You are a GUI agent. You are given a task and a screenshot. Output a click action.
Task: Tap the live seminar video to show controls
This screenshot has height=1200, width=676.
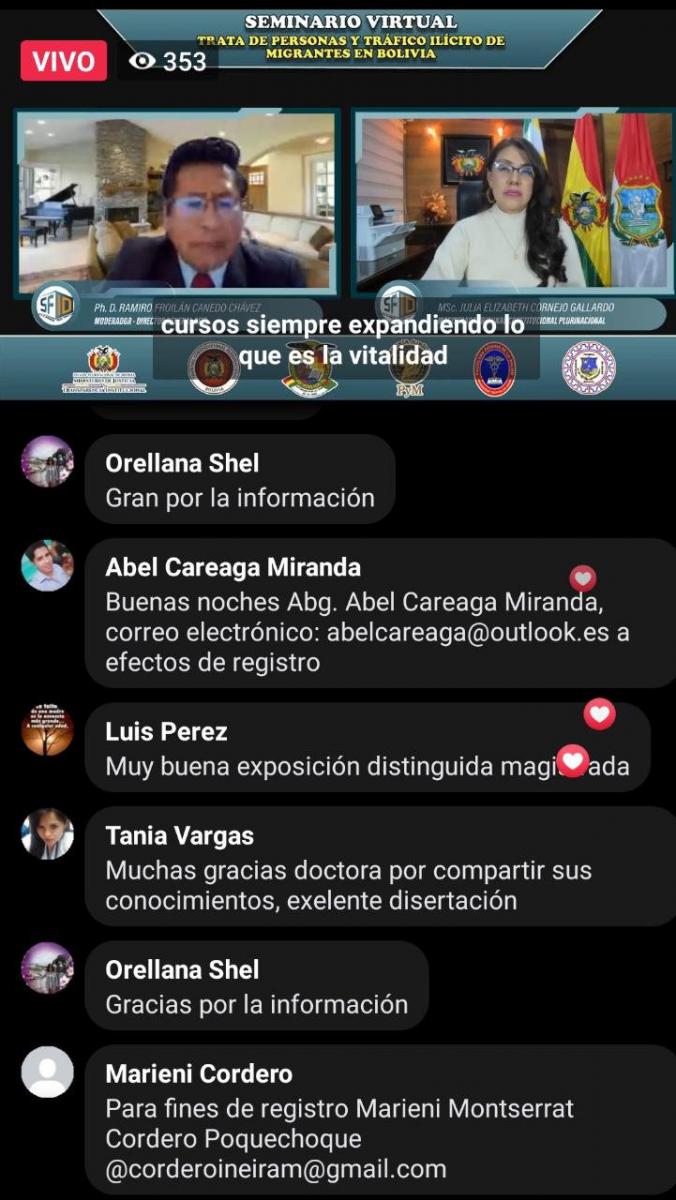click(x=338, y=210)
